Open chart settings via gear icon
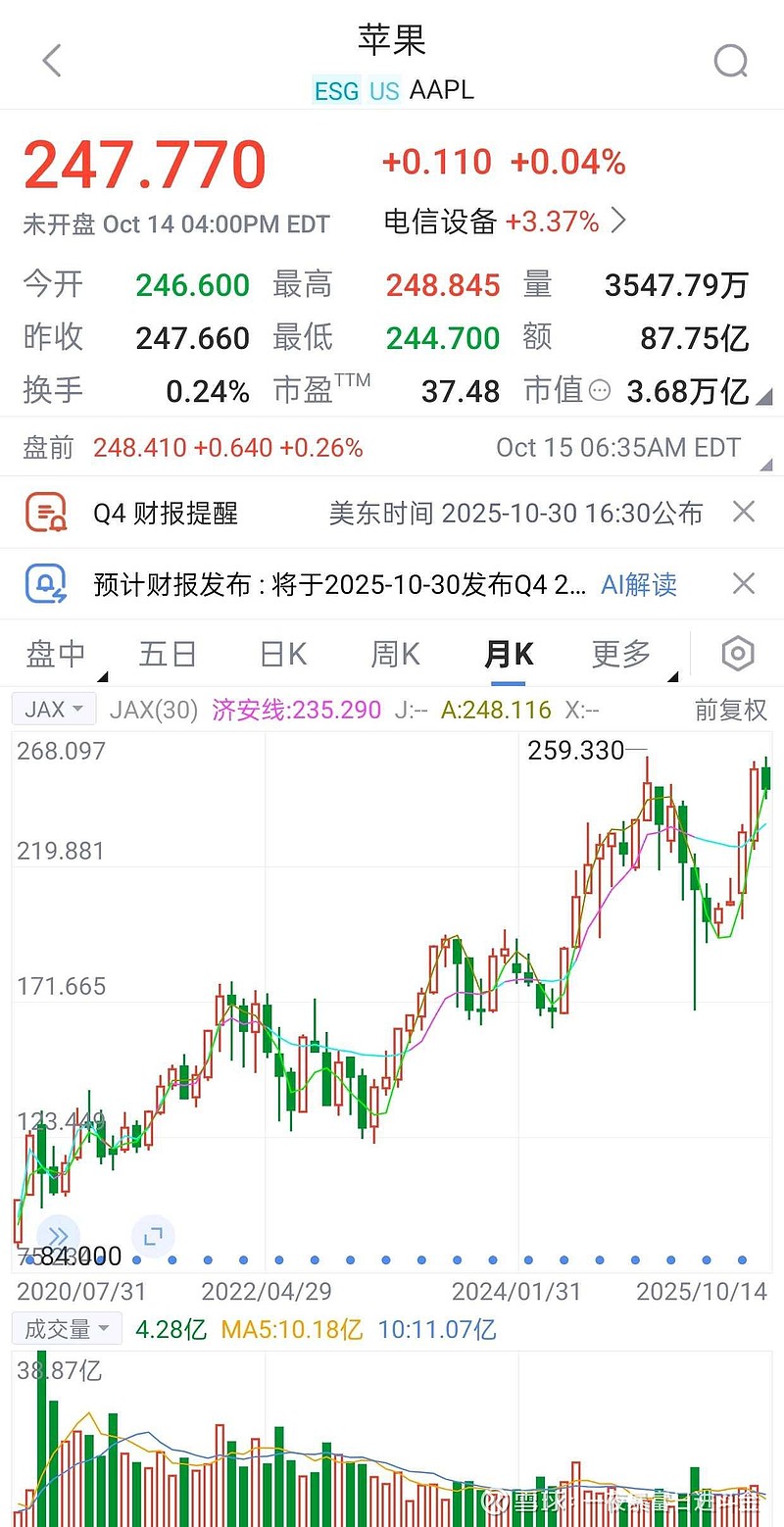The height and width of the screenshot is (1527, 784). click(x=737, y=653)
